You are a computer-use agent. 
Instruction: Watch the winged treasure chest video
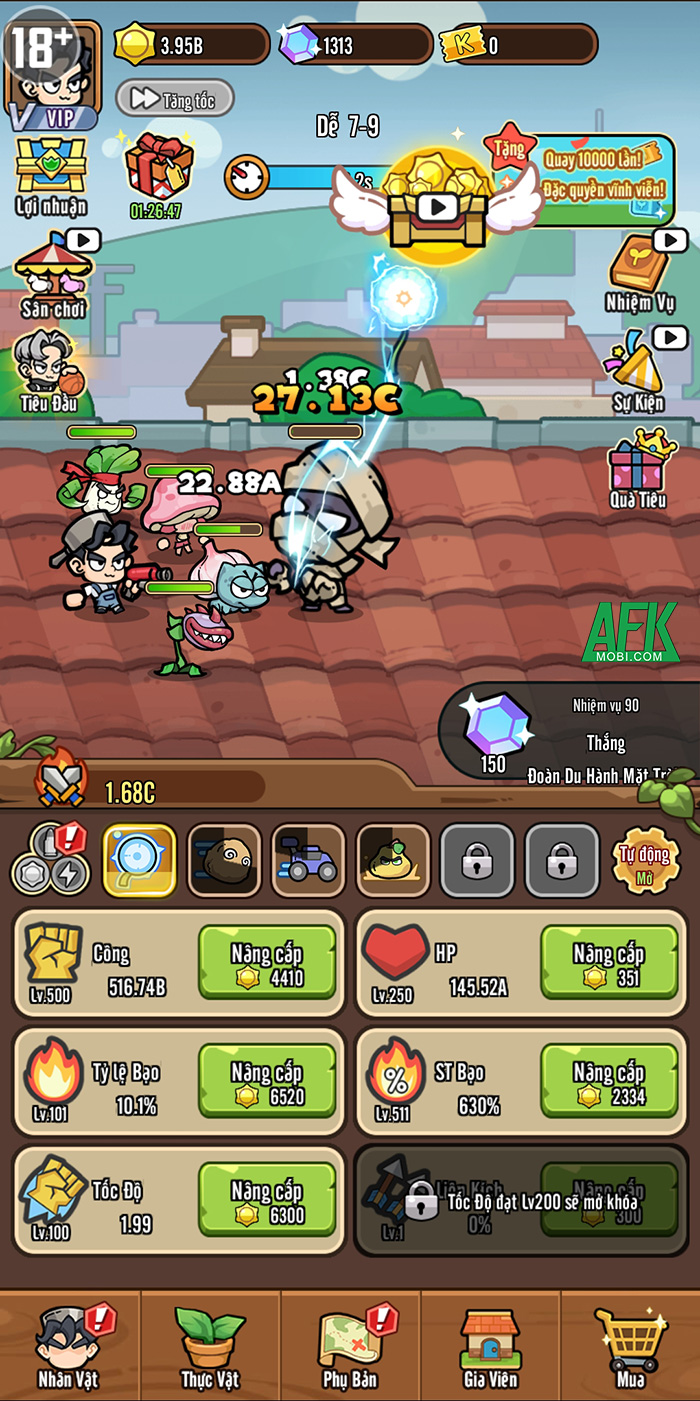(437, 207)
